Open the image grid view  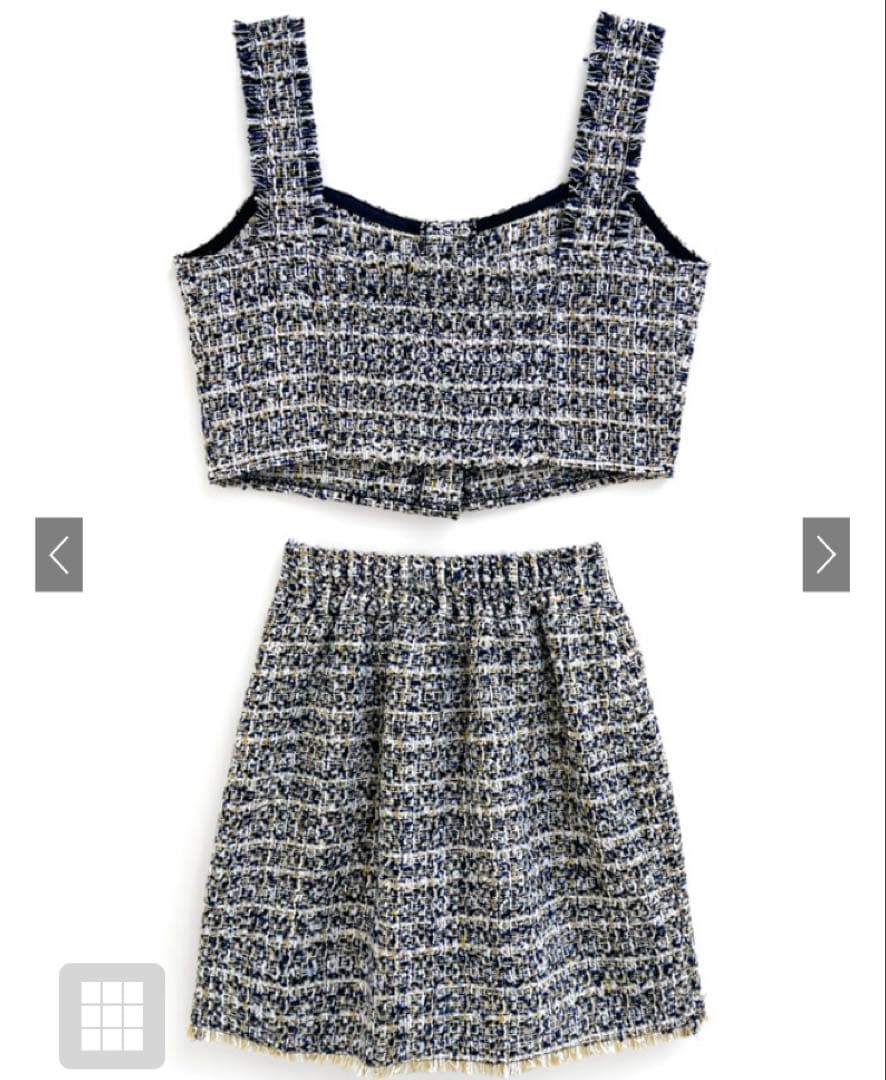click(x=112, y=1015)
